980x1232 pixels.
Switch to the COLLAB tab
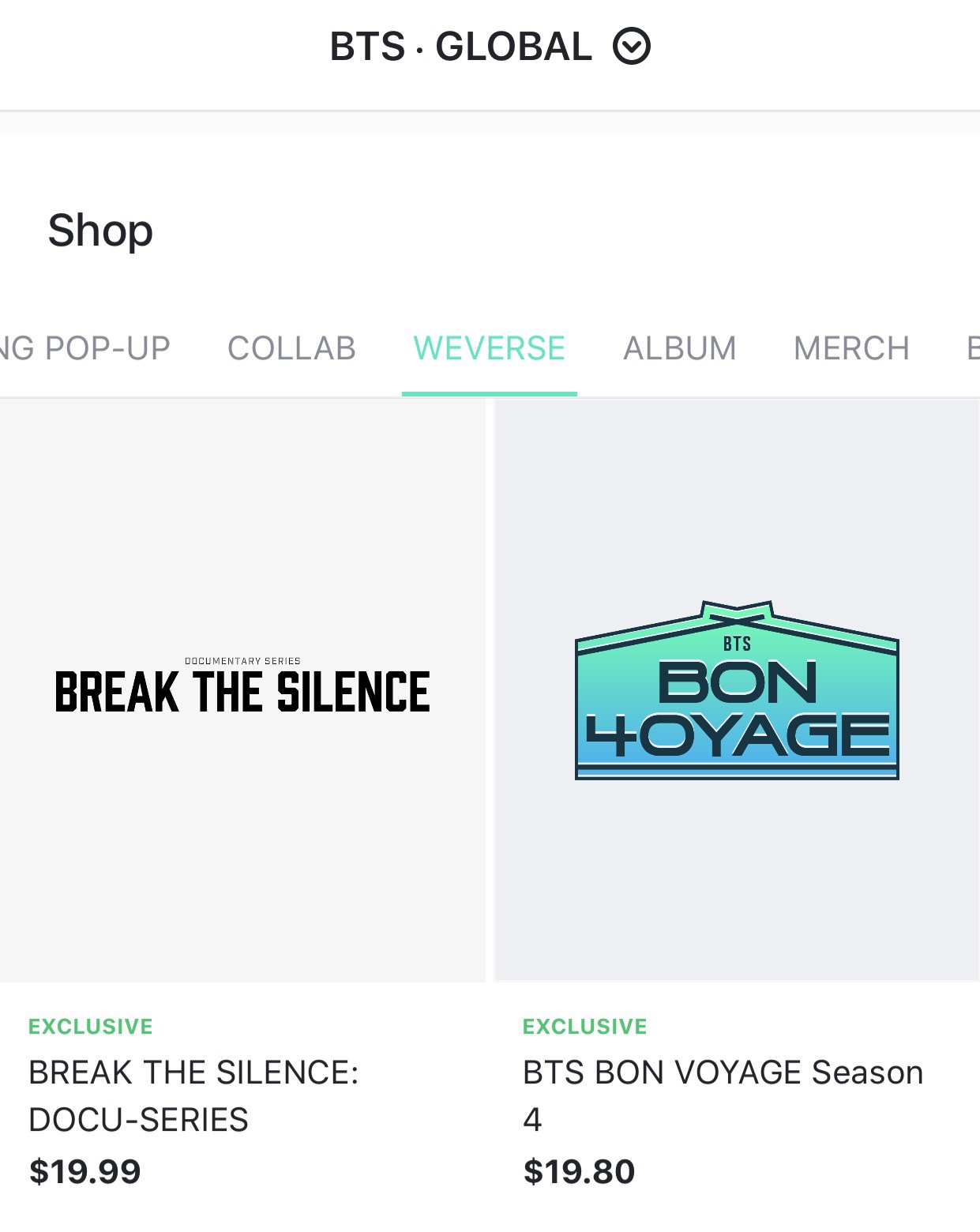coord(291,348)
